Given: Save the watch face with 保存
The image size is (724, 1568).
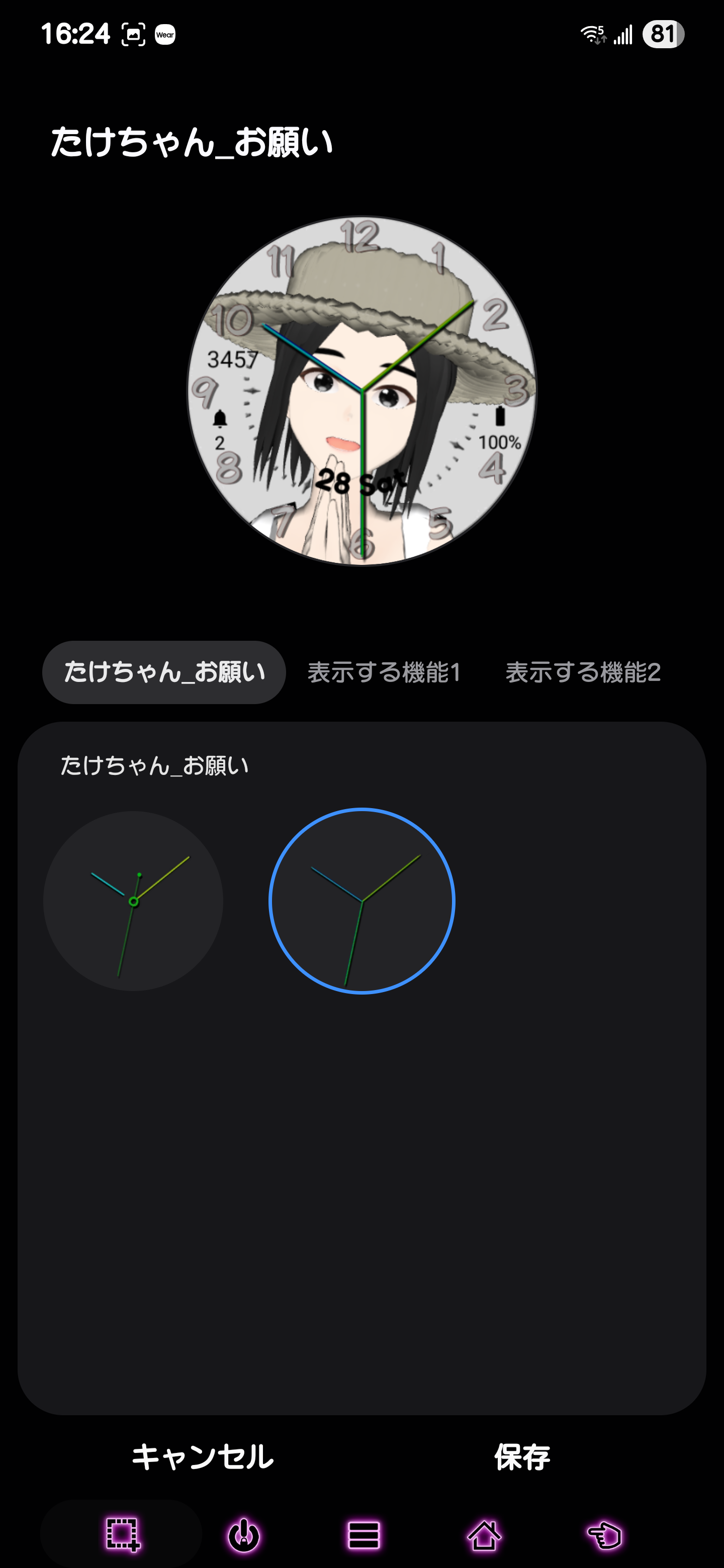Looking at the screenshot, I should (522, 1457).
